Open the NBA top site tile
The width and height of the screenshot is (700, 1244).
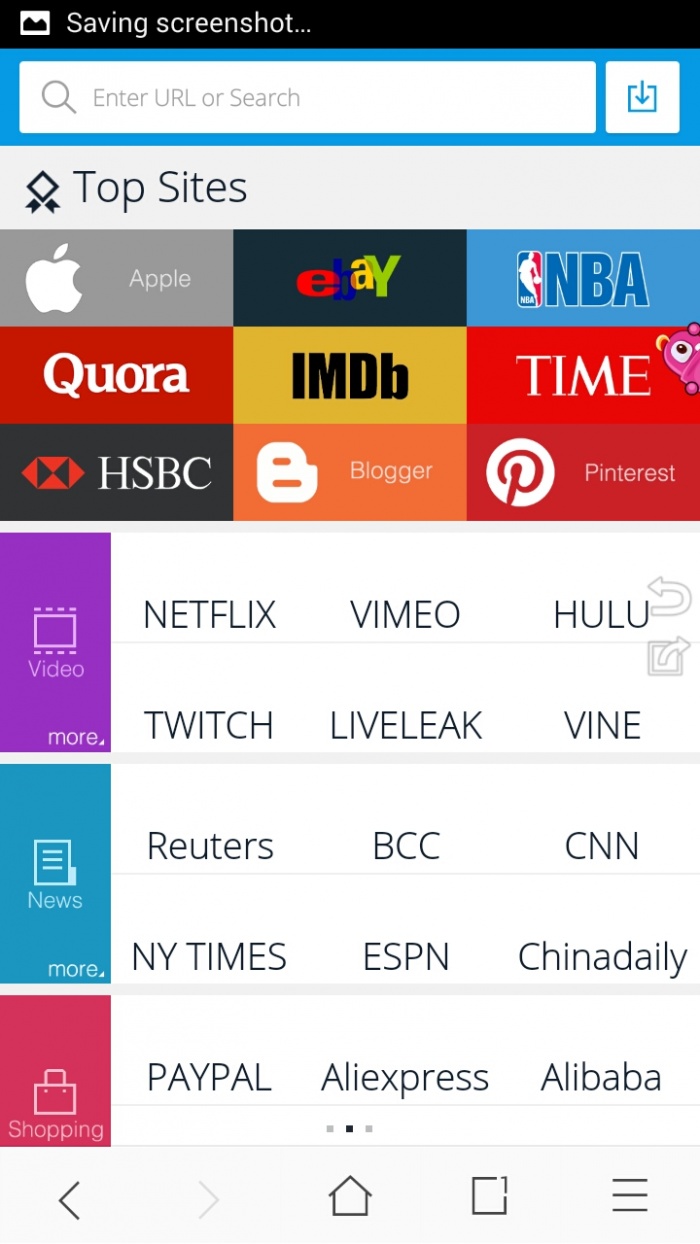pos(583,278)
